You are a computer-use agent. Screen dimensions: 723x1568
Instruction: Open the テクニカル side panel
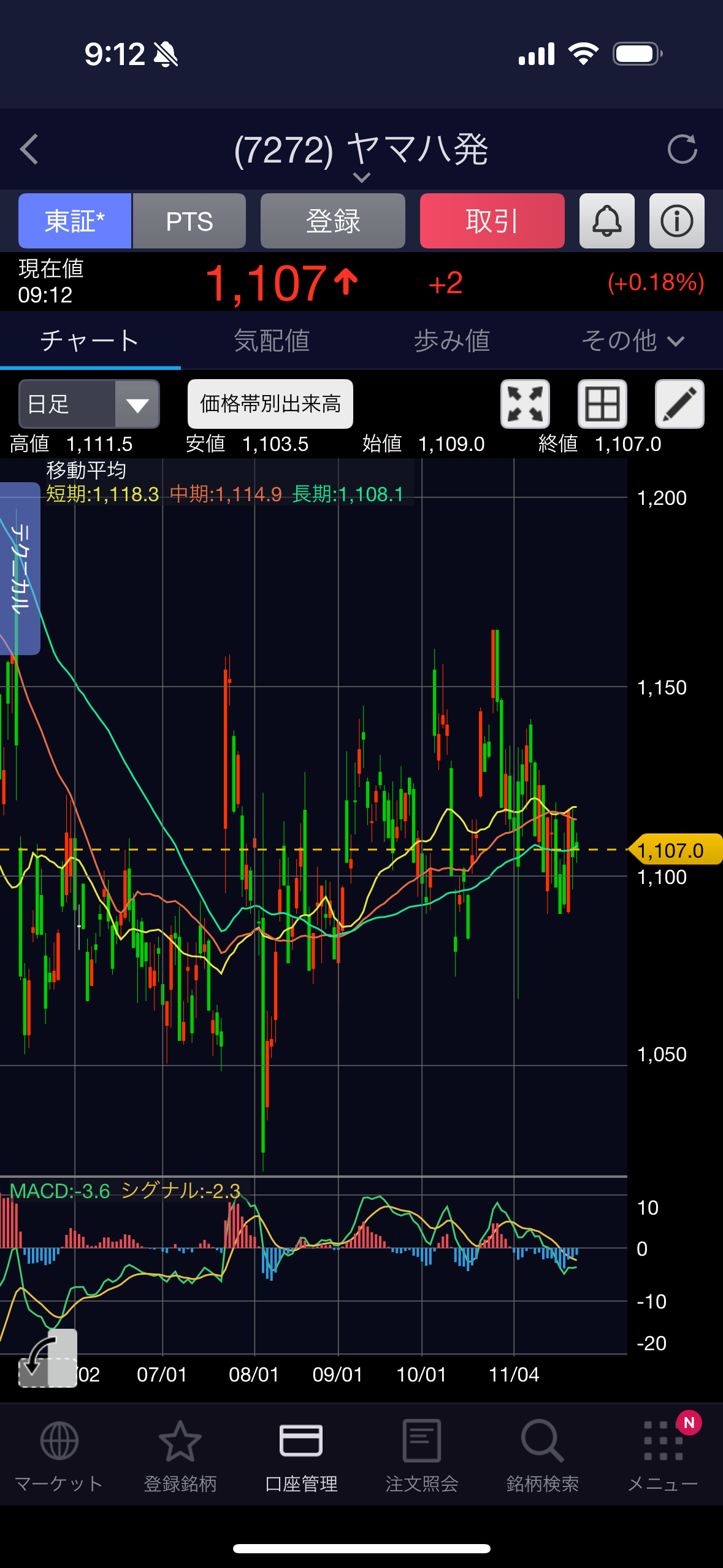(20, 568)
